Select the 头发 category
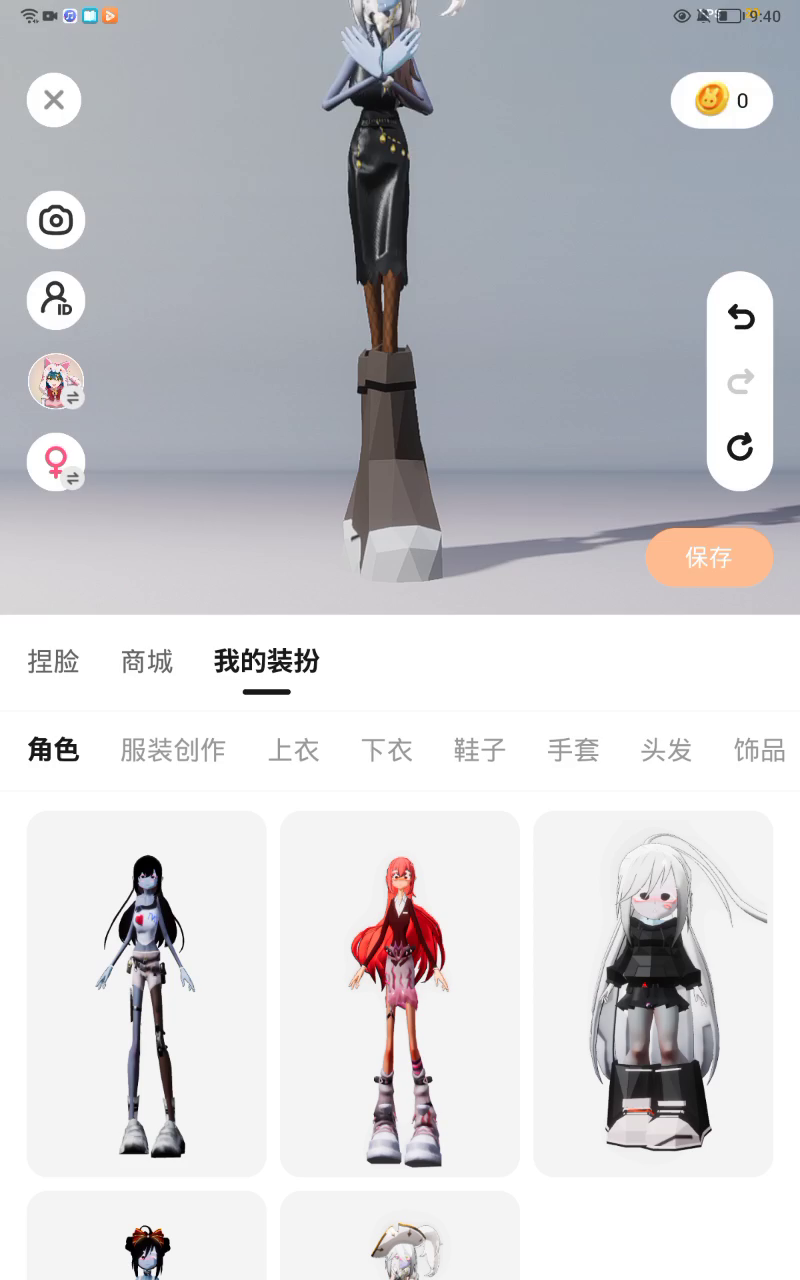Image resolution: width=800 pixels, height=1280 pixels. click(667, 750)
